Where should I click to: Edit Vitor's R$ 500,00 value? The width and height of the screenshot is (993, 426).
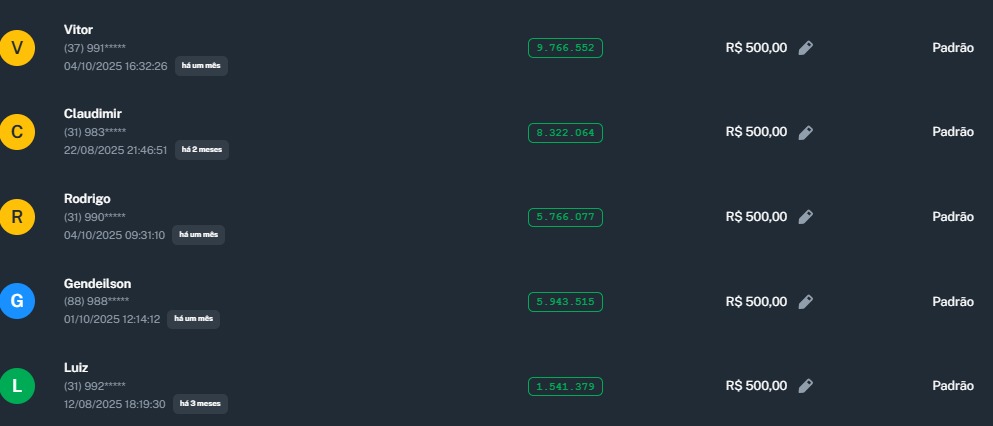tap(806, 48)
